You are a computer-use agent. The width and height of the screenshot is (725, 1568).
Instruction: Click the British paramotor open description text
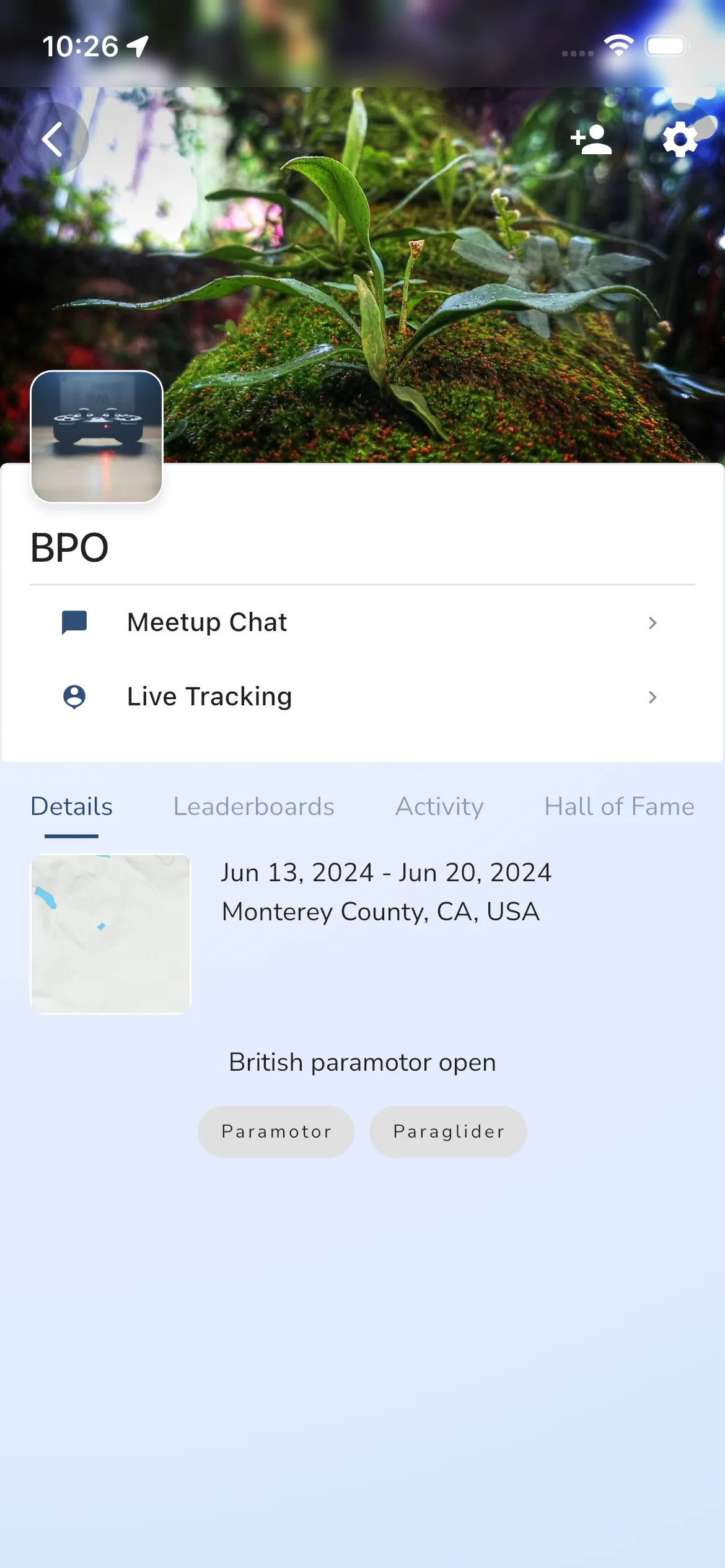(362, 1062)
